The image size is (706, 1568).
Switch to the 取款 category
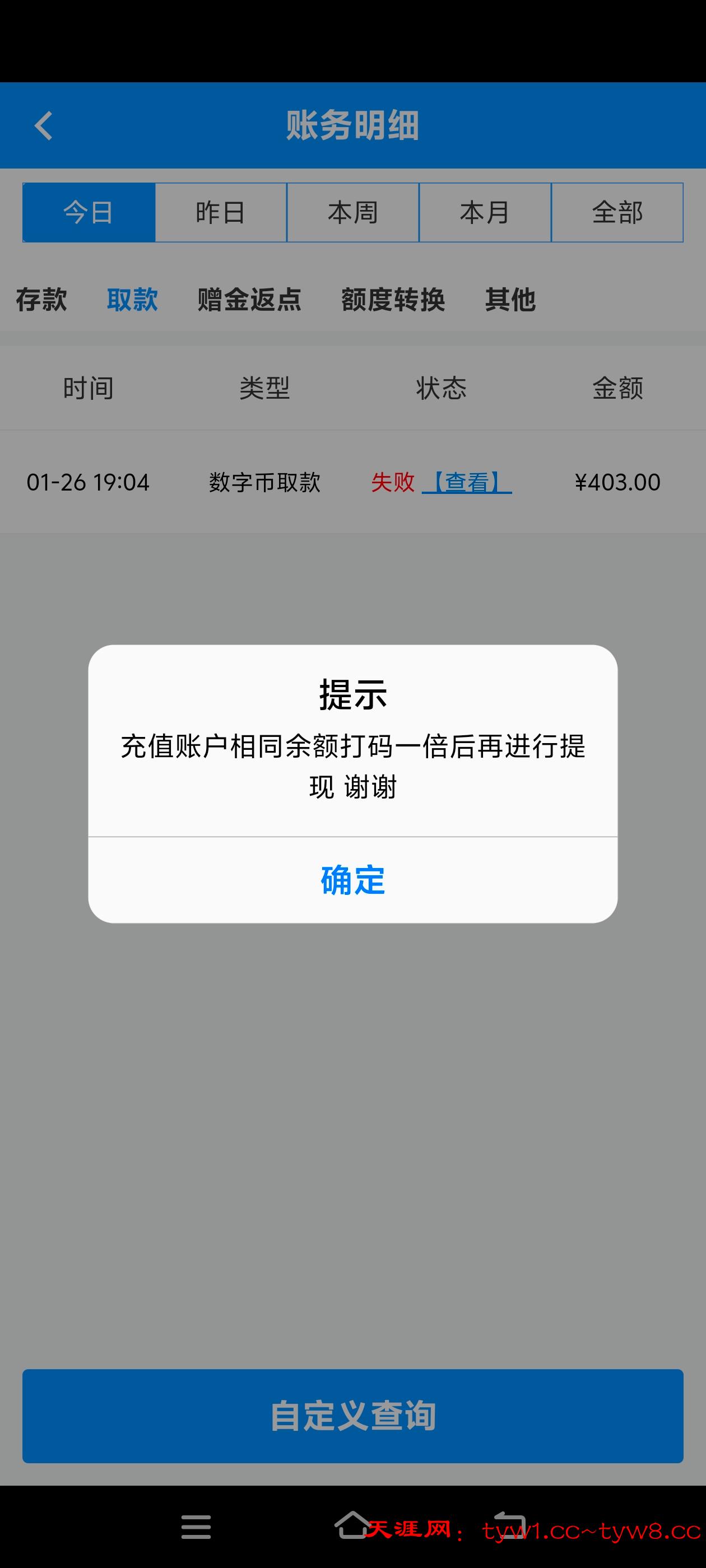click(133, 300)
